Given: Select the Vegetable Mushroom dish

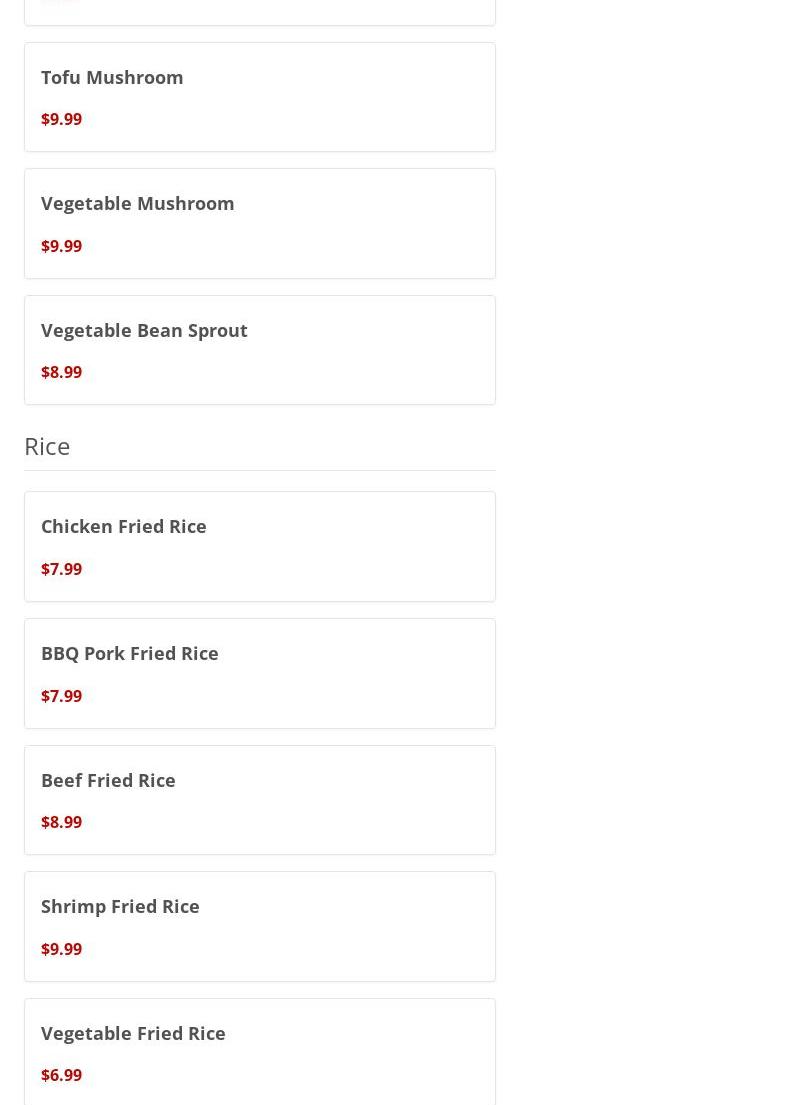Looking at the screenshot, I should click(259, 223).
